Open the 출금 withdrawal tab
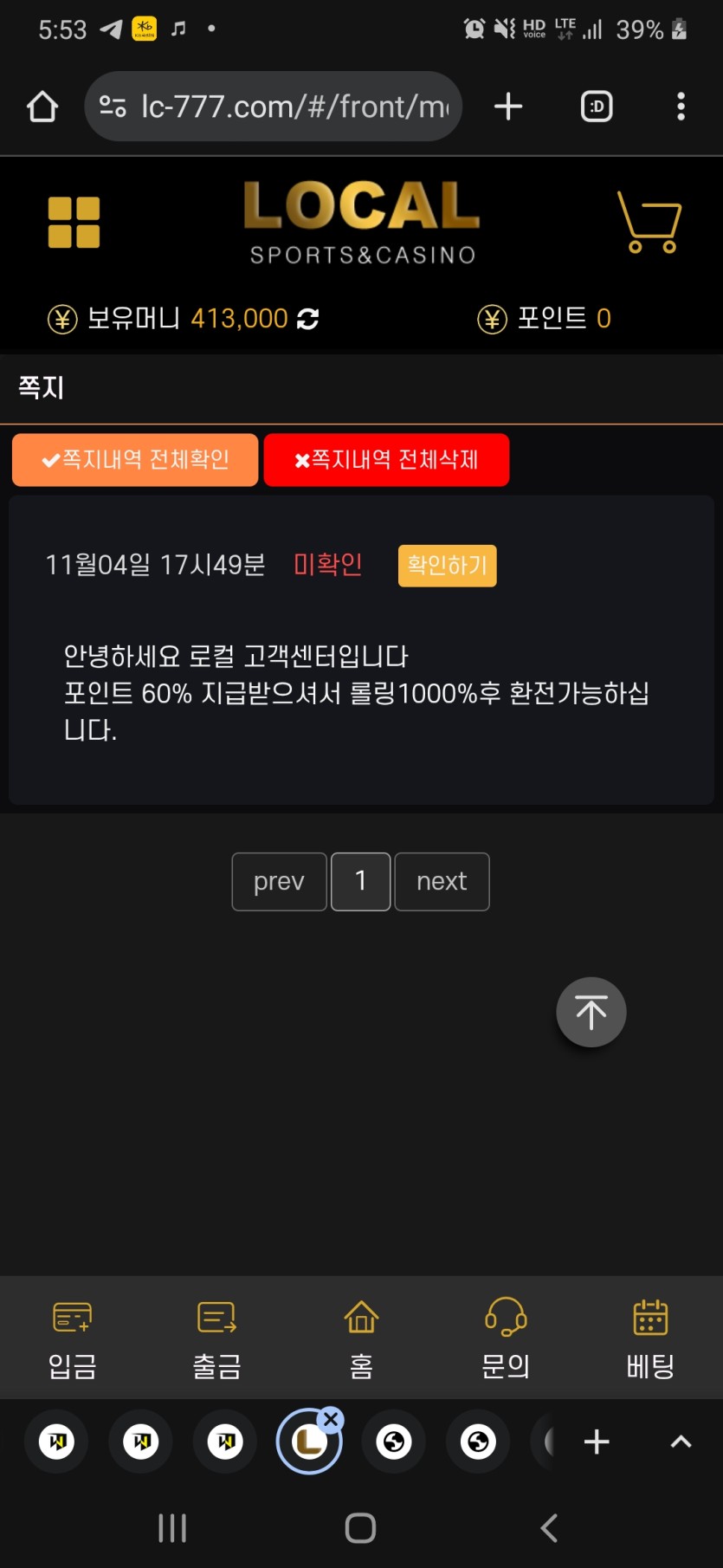723x1568 pixels. 216,1338
